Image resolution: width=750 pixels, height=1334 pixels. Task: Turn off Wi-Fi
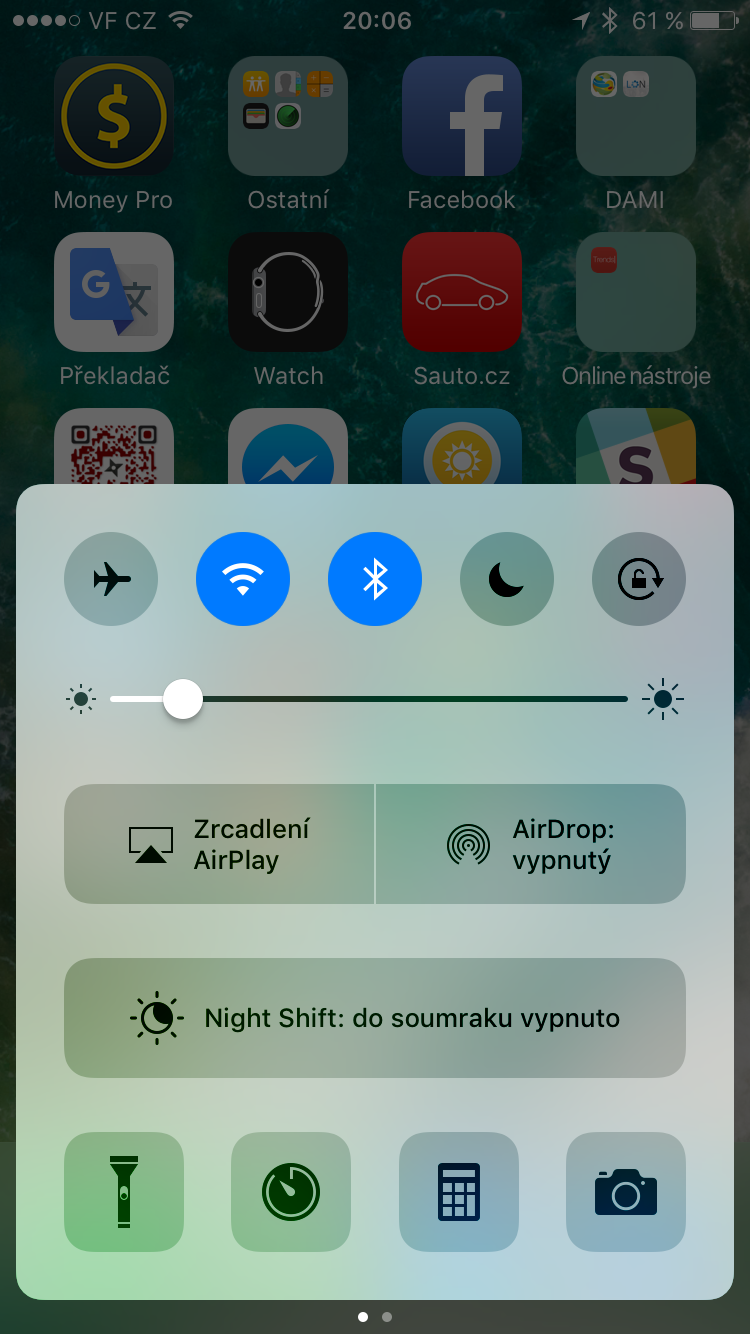[243, 579]
